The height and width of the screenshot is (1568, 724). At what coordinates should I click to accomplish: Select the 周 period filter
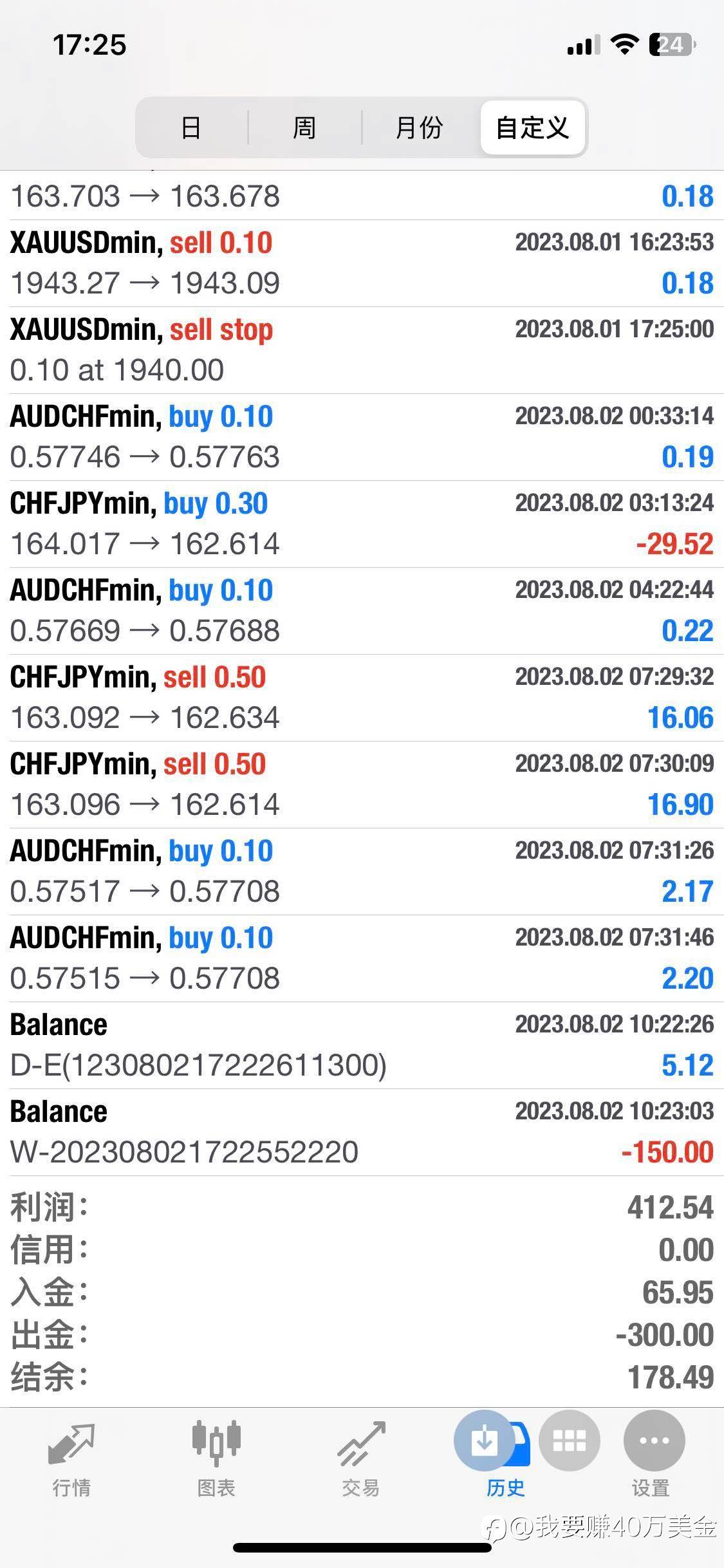click(x=304, y=127)
